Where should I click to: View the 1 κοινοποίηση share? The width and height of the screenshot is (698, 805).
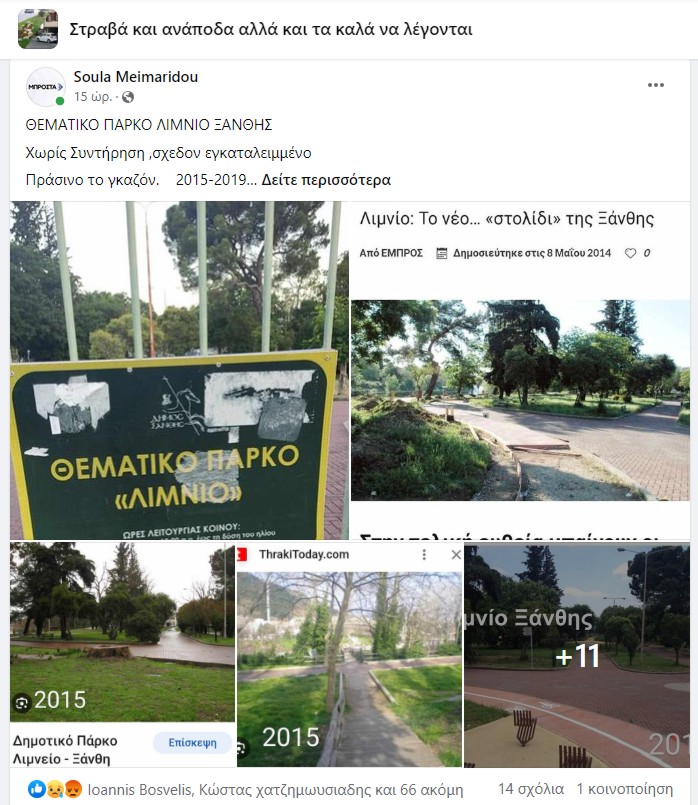(x=625, y=789)
